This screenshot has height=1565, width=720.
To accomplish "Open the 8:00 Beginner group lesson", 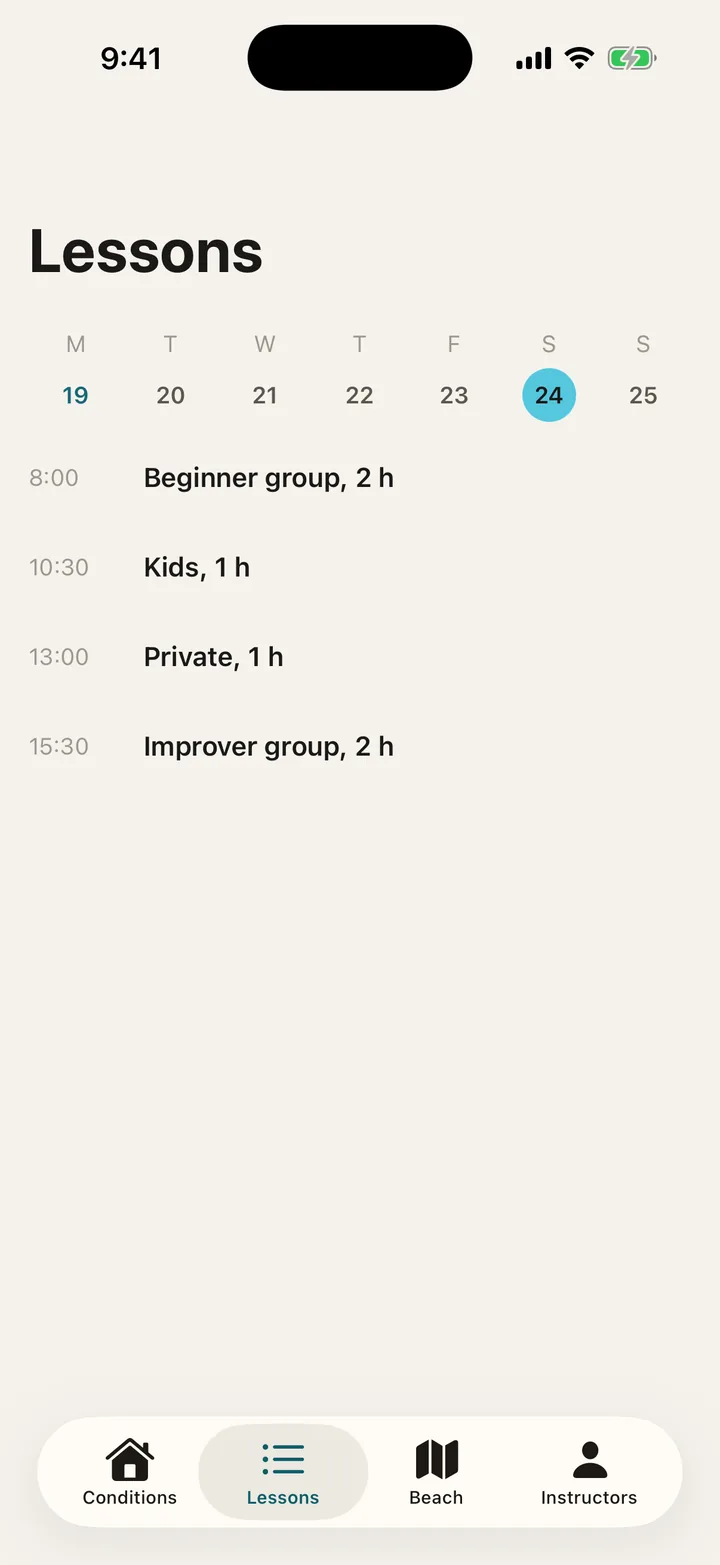I will [x=360, y=478].
